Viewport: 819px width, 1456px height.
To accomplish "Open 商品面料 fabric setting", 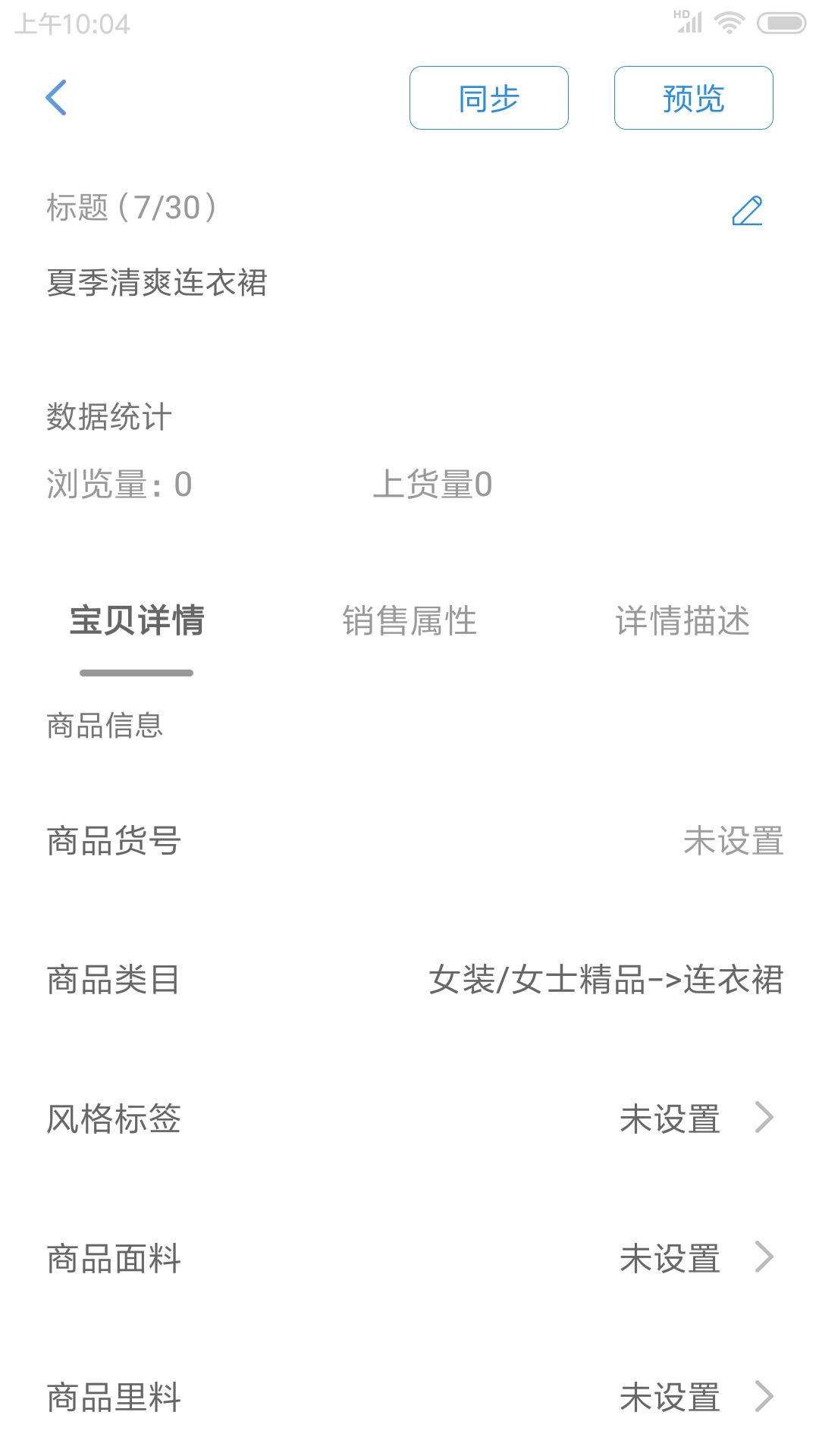I will click(409, 1258).
